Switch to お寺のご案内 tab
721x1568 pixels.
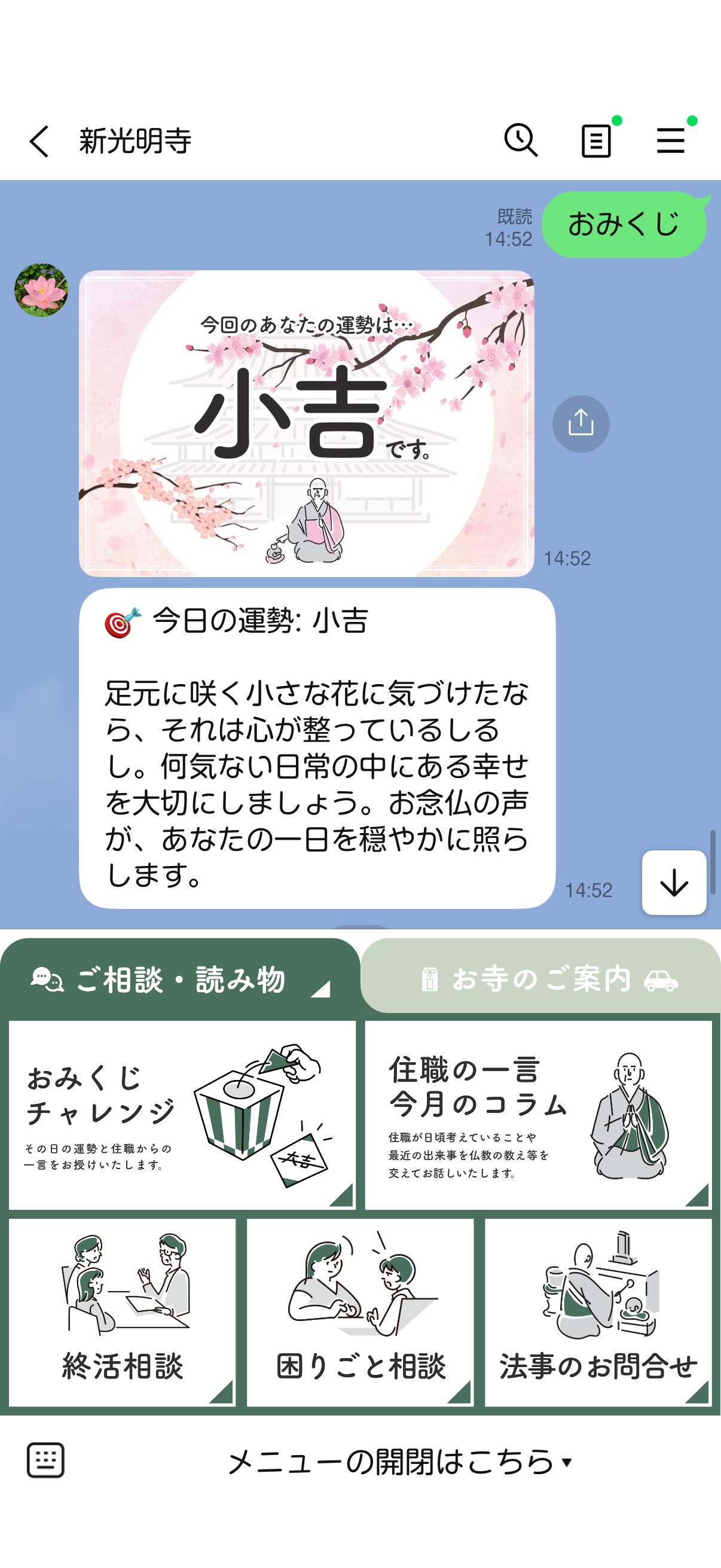(x=540, y=978)
